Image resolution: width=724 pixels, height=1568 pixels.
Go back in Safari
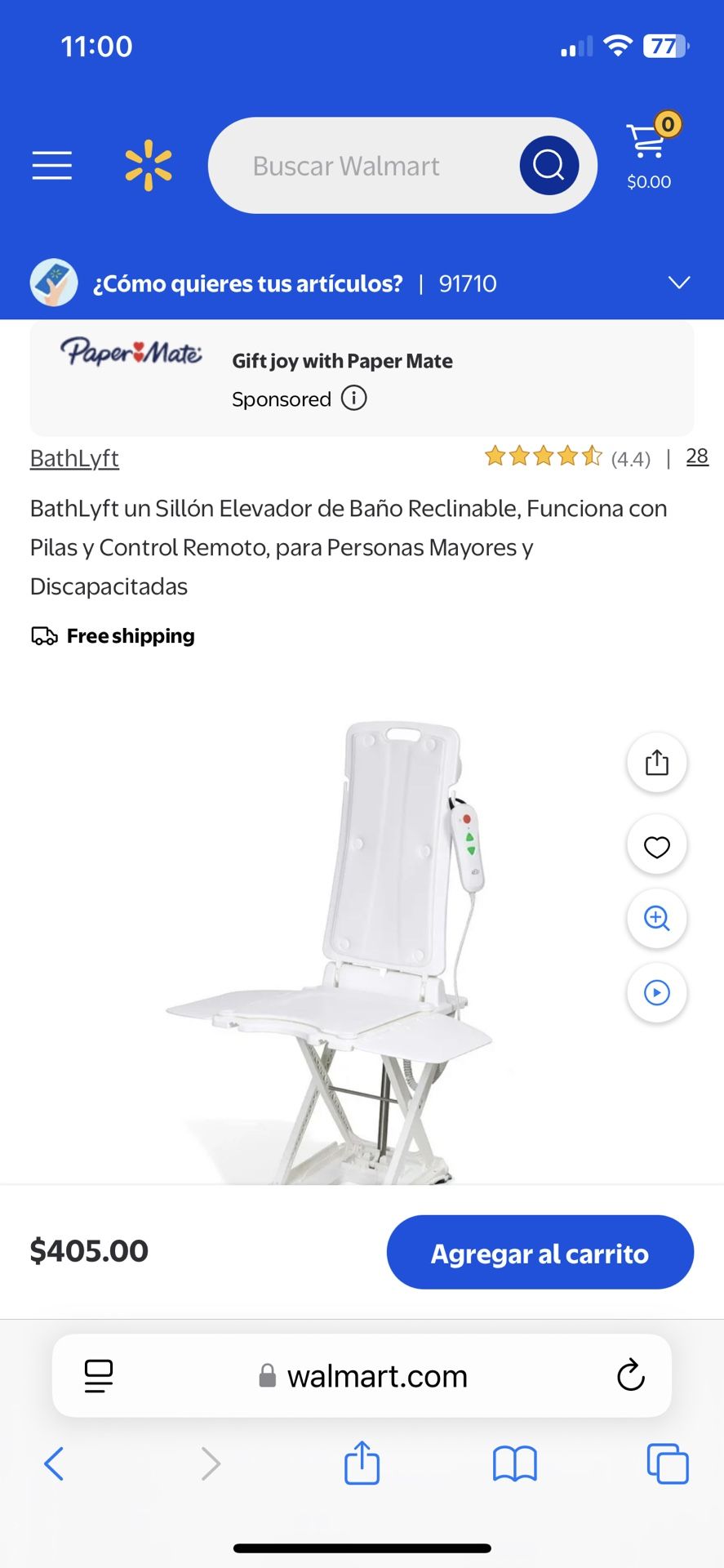pyautogui.click(x=54, y=1463)
